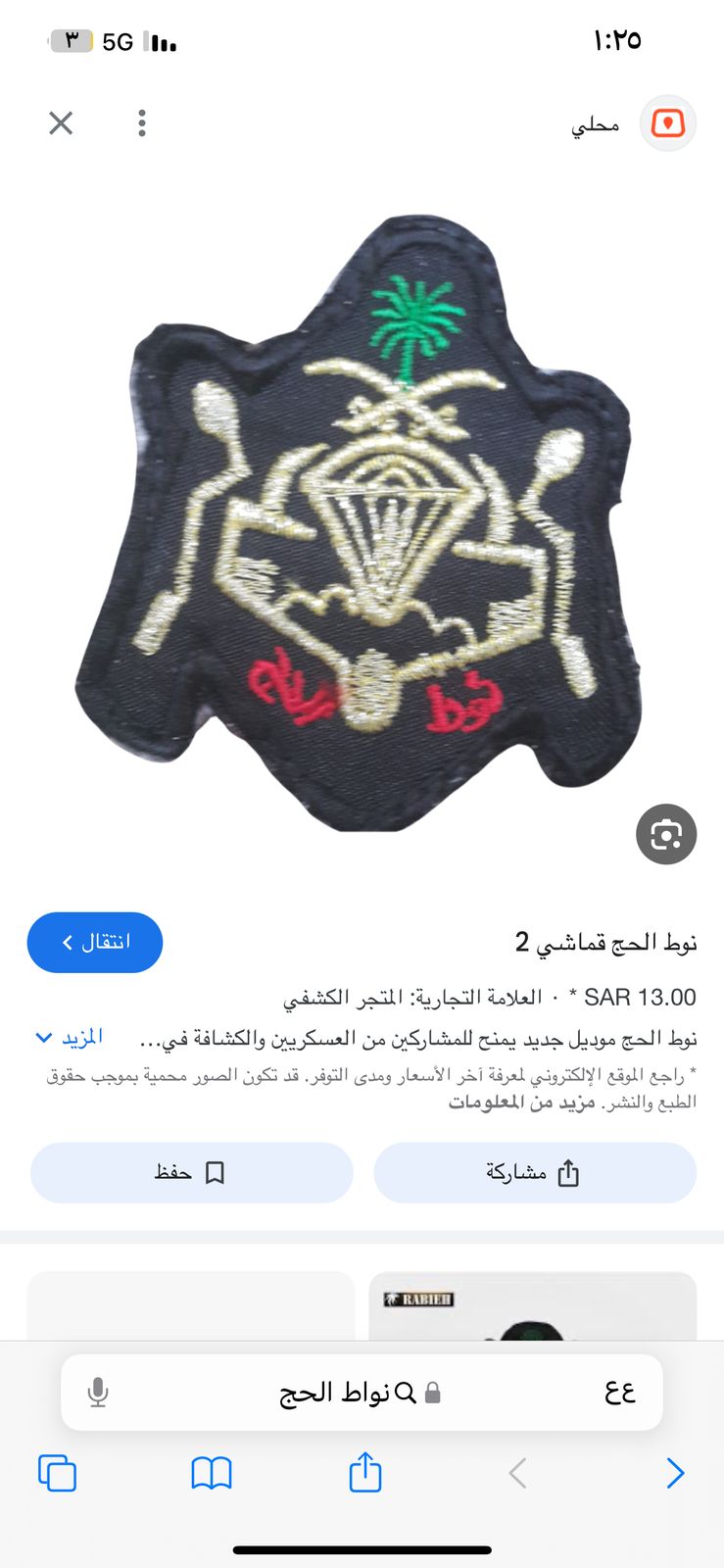The image size is (724, 1568).
Task: Close the product preview panel
Action: 61,122
